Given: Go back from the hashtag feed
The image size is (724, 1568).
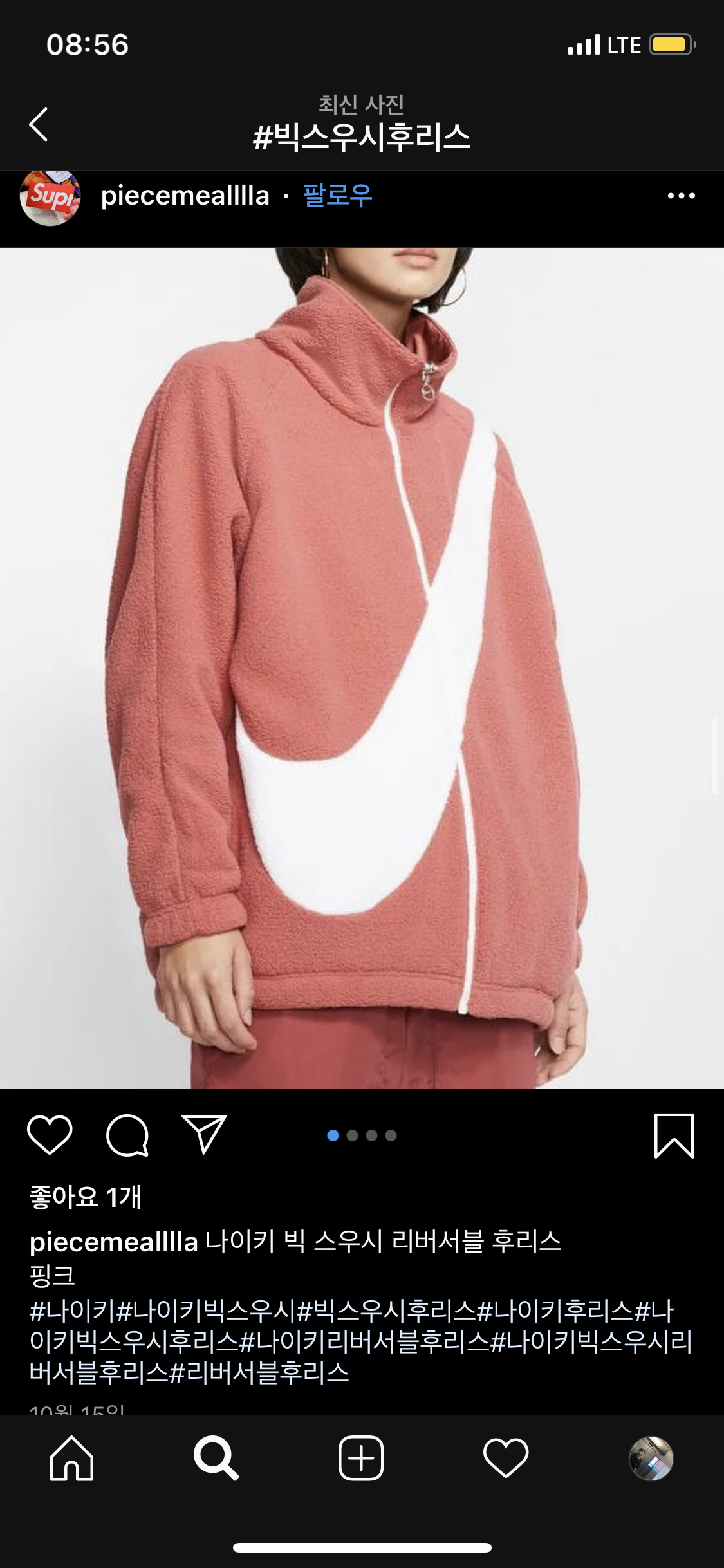Looking at the screenshot, I should [39, 124].
